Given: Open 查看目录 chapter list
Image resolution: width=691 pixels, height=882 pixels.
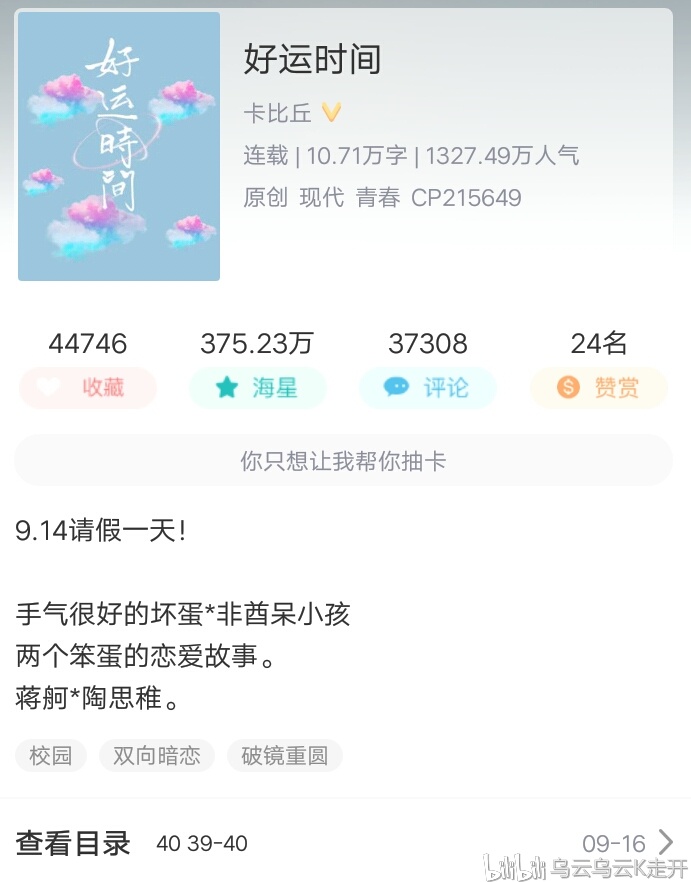Looking at the screenshot, I should (74, 843).
